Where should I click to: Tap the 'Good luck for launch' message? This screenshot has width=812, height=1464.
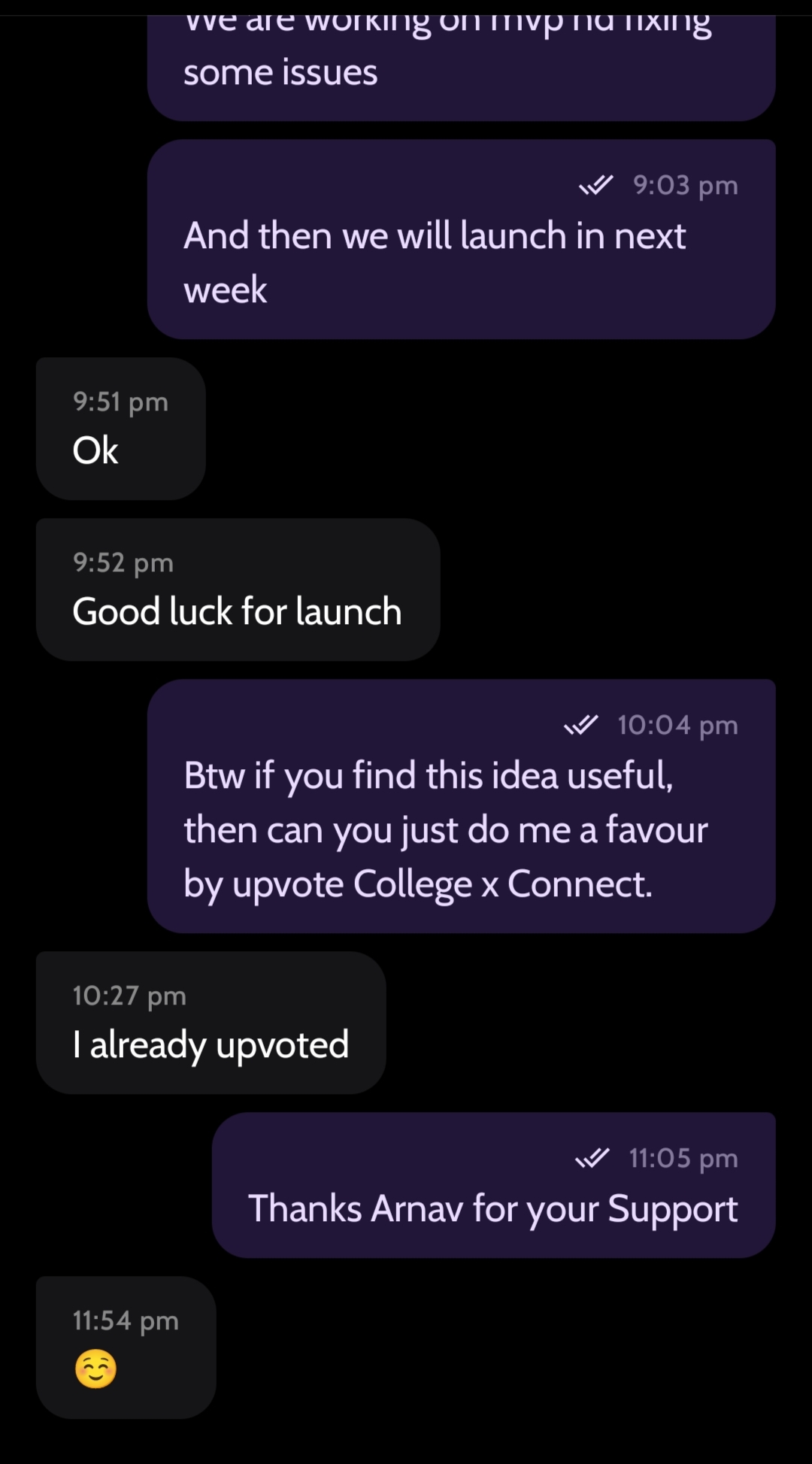click(x=238, y=591)
